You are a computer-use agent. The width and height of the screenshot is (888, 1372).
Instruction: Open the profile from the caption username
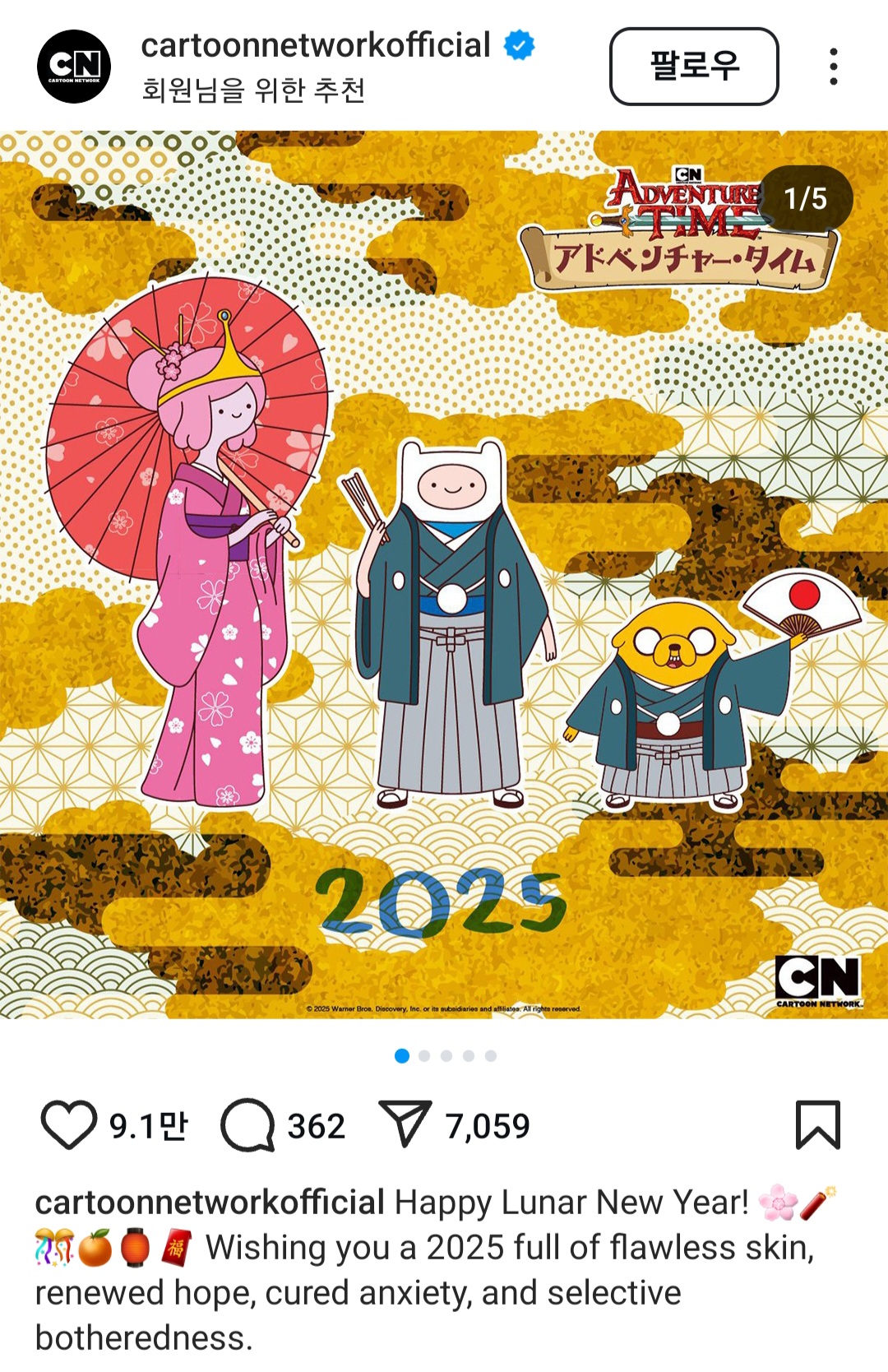[210, 1203]
